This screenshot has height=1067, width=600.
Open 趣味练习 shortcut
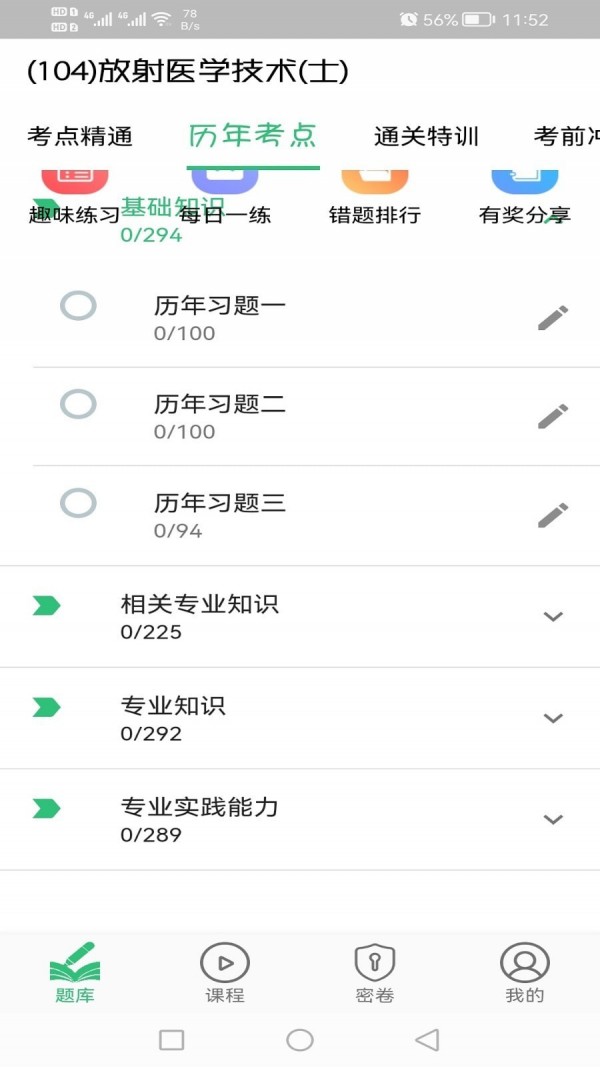click(x=74, y=199)
